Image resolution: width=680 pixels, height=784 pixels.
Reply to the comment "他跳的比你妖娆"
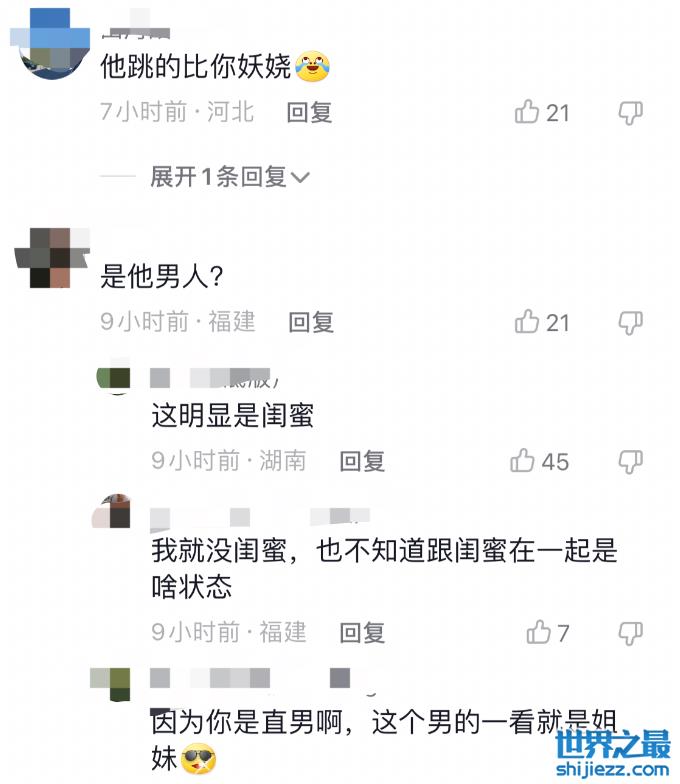pyautogui.click(x=309, y=112)
